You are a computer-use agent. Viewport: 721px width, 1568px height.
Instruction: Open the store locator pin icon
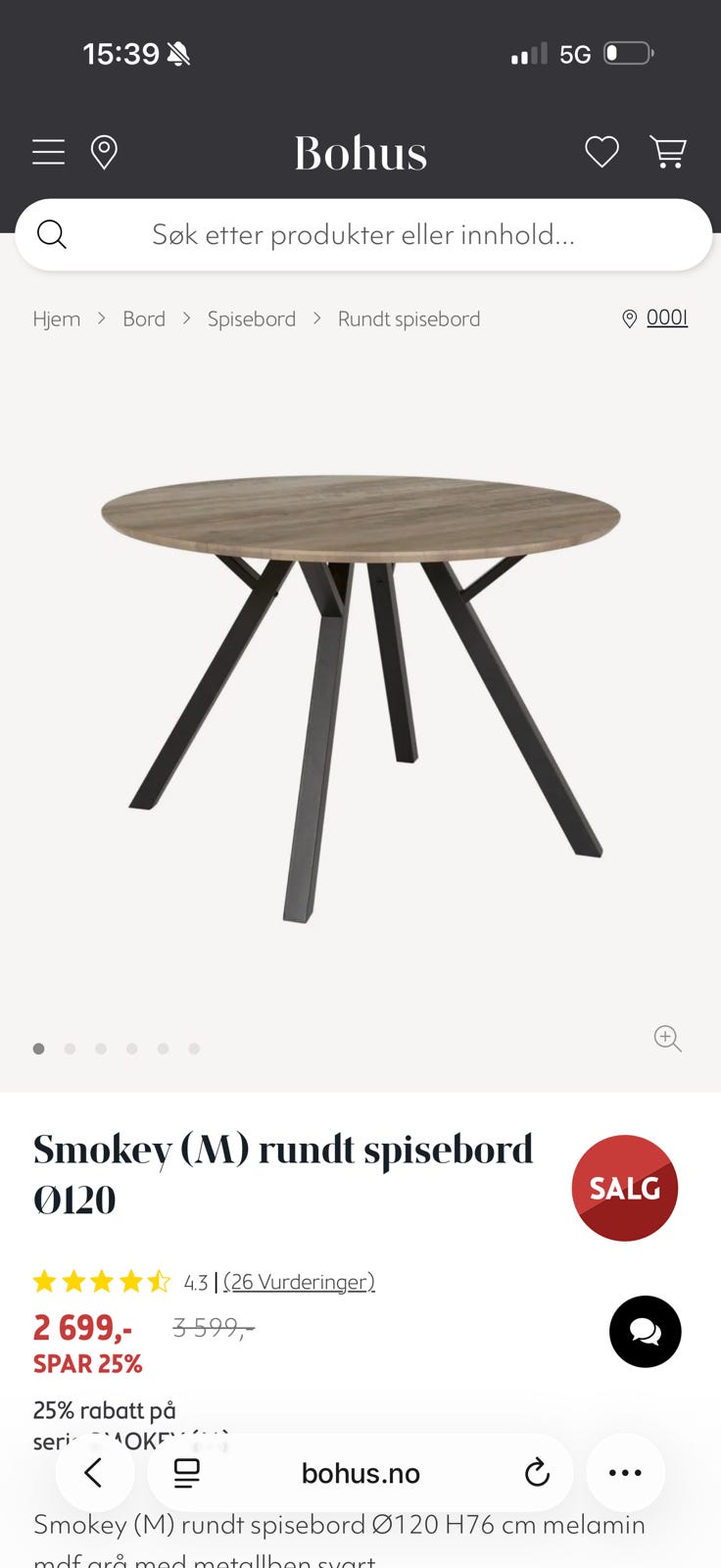coord(104,152)
